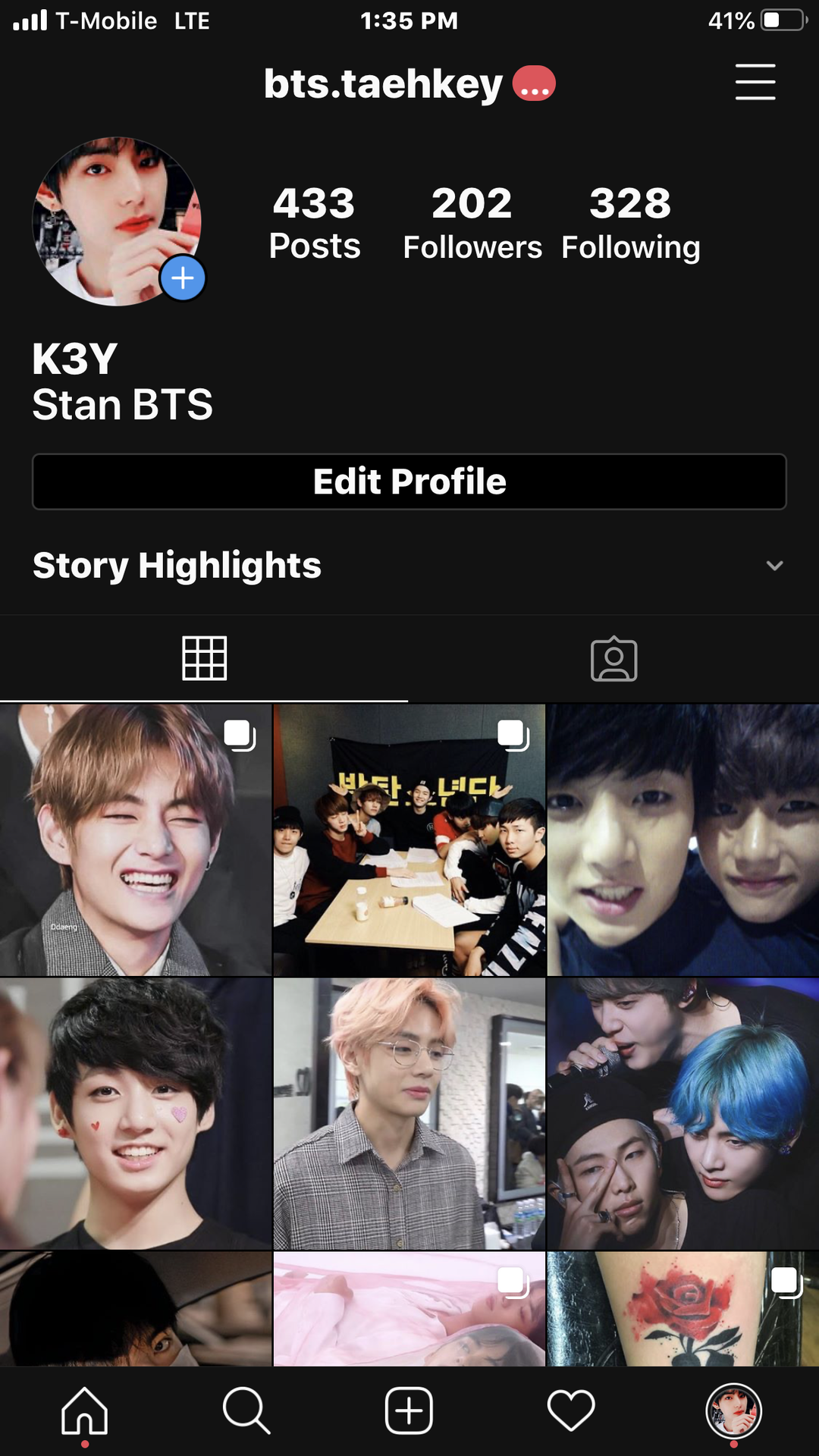Expand Story Highlights section
Image resolution: width=819 pixels, height=1456 pixels.
coord(773,566)
